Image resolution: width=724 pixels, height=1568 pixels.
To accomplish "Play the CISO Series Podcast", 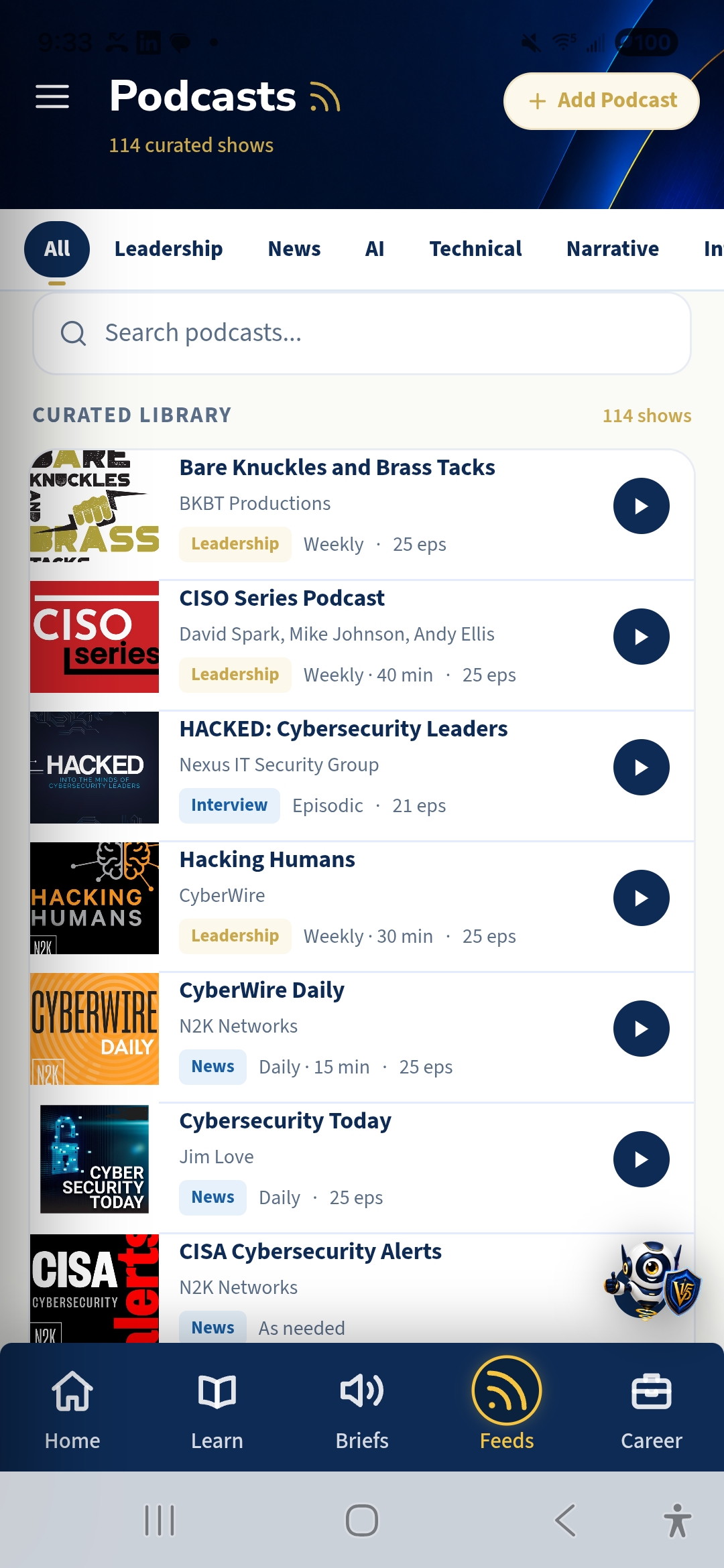I will click(x=642, y=637).
